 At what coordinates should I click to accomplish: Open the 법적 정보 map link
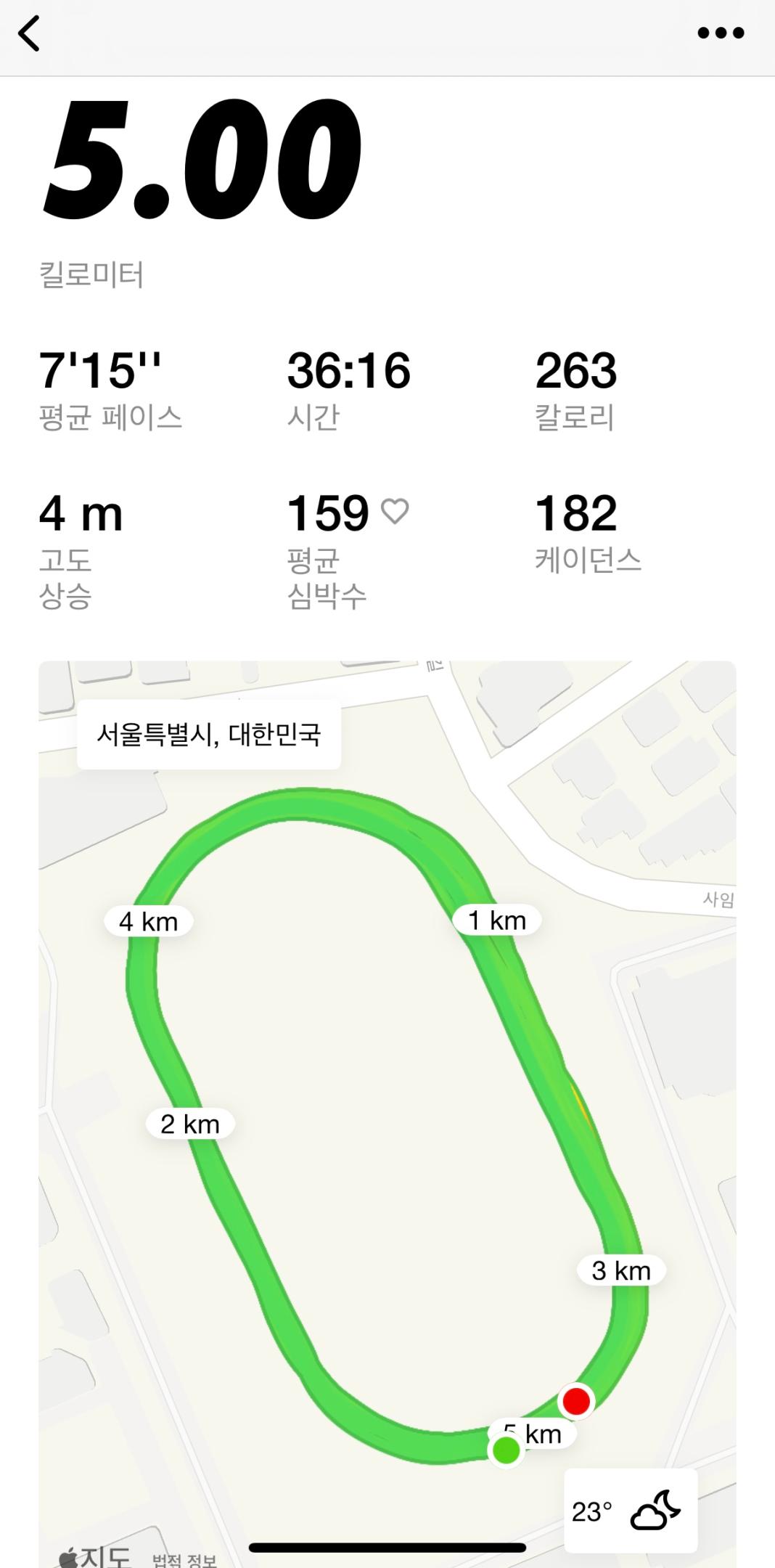click(x=184, y=1559)
